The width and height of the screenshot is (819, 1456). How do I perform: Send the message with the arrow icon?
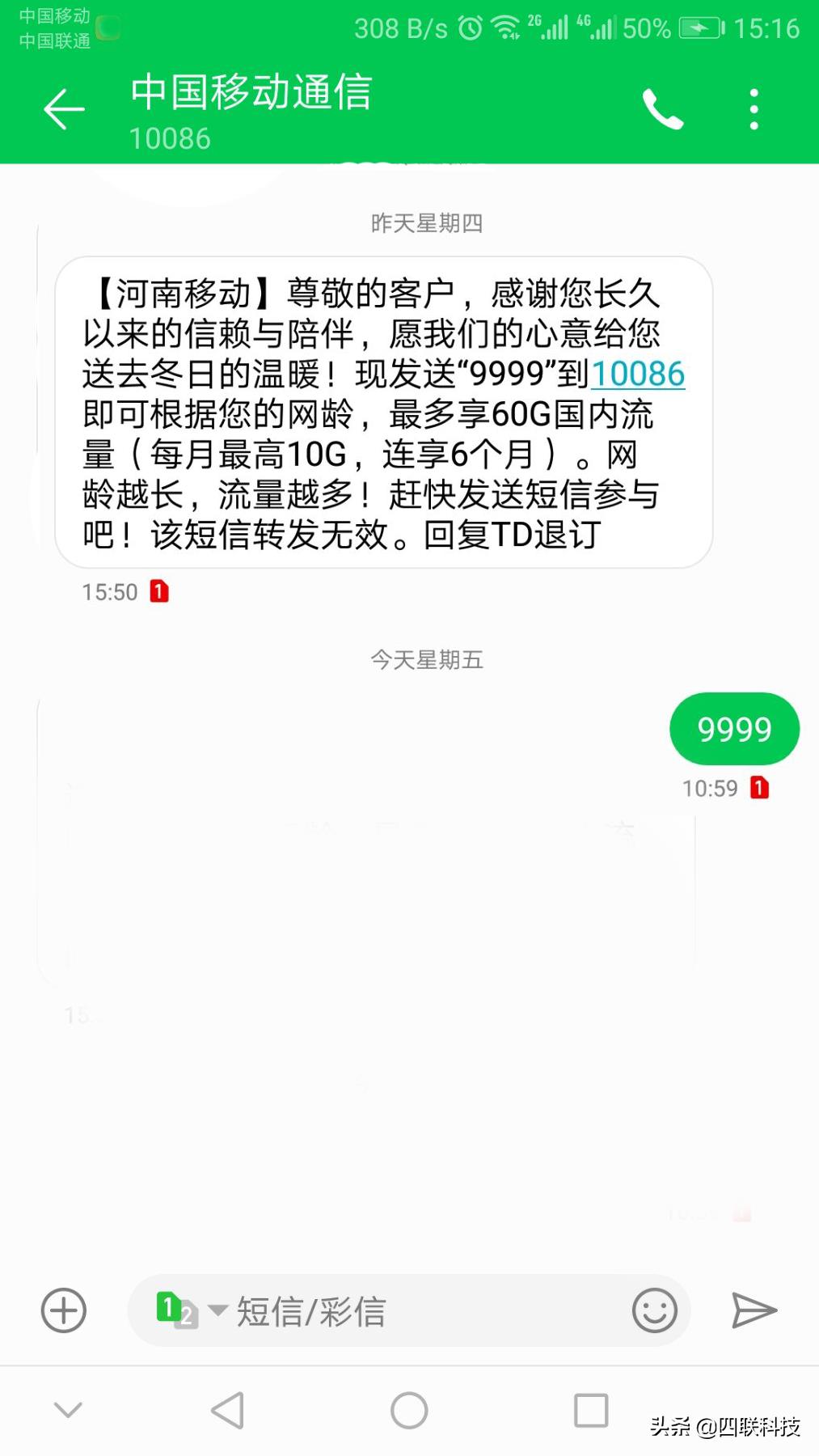[754, 1310]
